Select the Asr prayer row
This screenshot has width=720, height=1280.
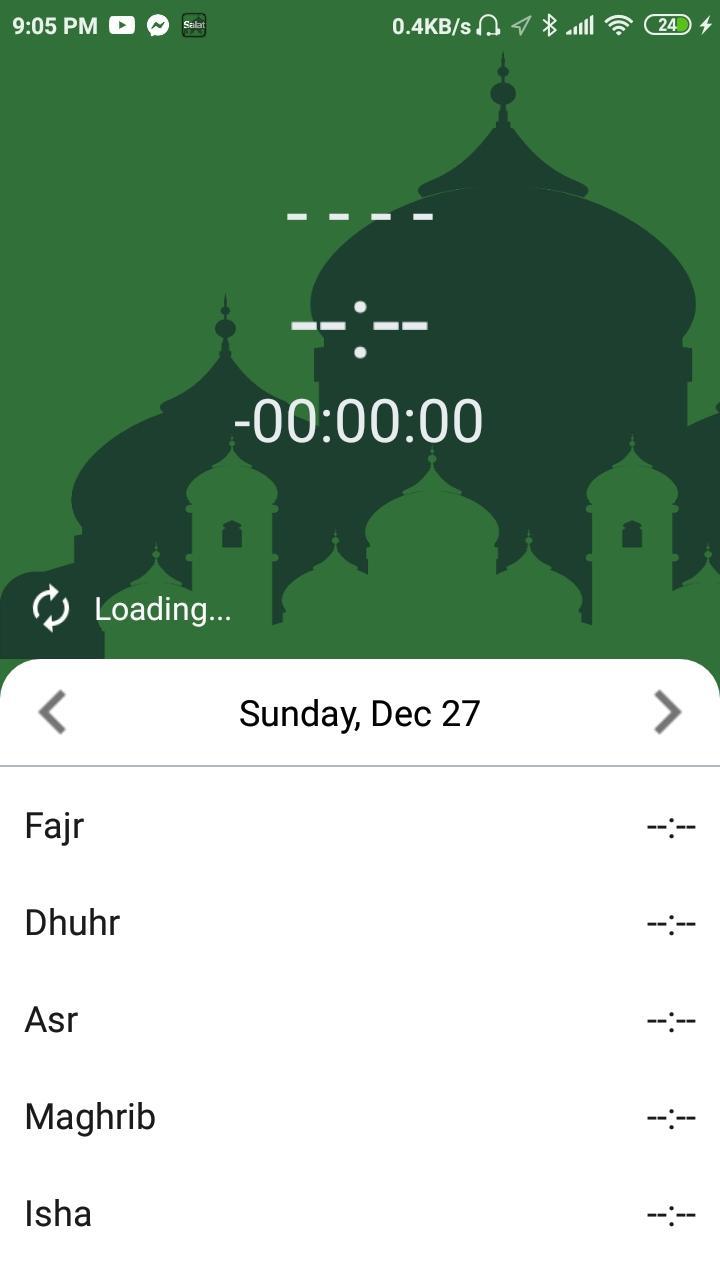pos(360,1019)
